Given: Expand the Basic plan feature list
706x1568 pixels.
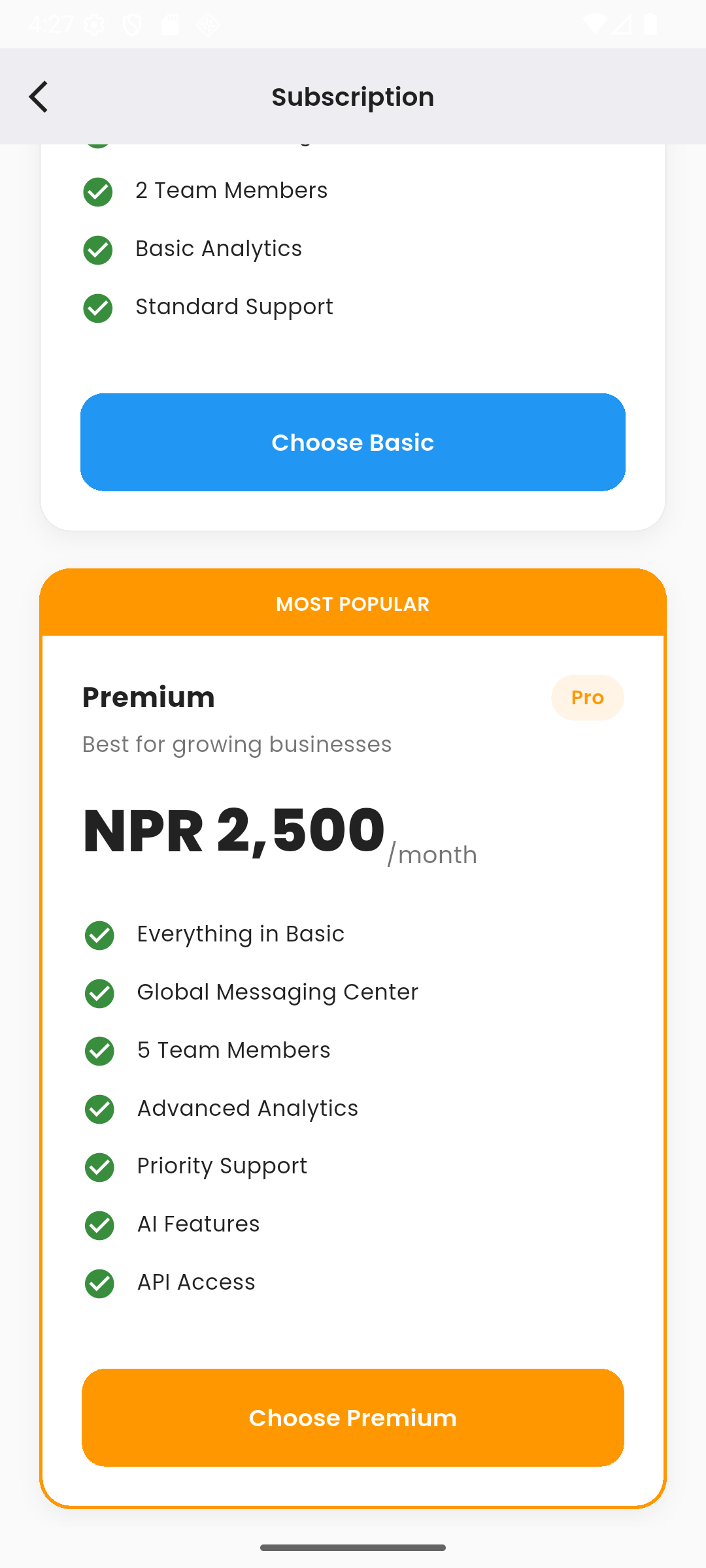Looking at the screenshot, I should pos(353,248).
